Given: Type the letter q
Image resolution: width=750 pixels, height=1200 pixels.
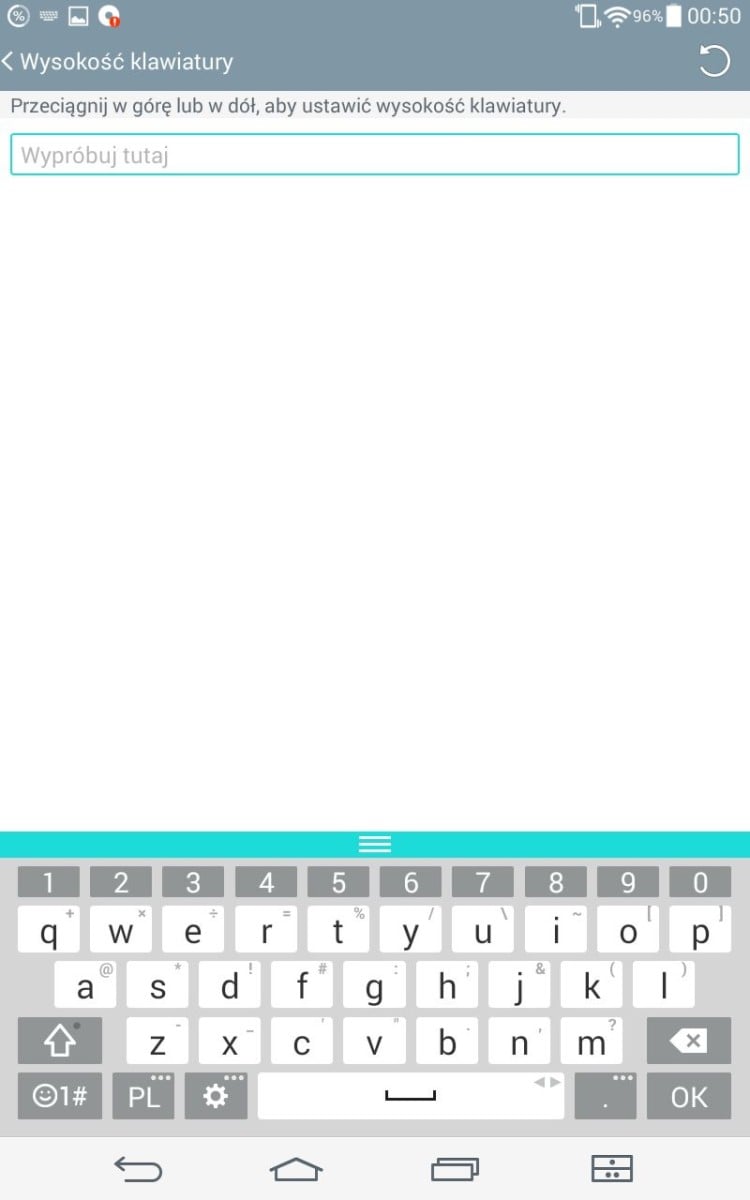Looking at the screenshot, I should (x=48, y=931).
